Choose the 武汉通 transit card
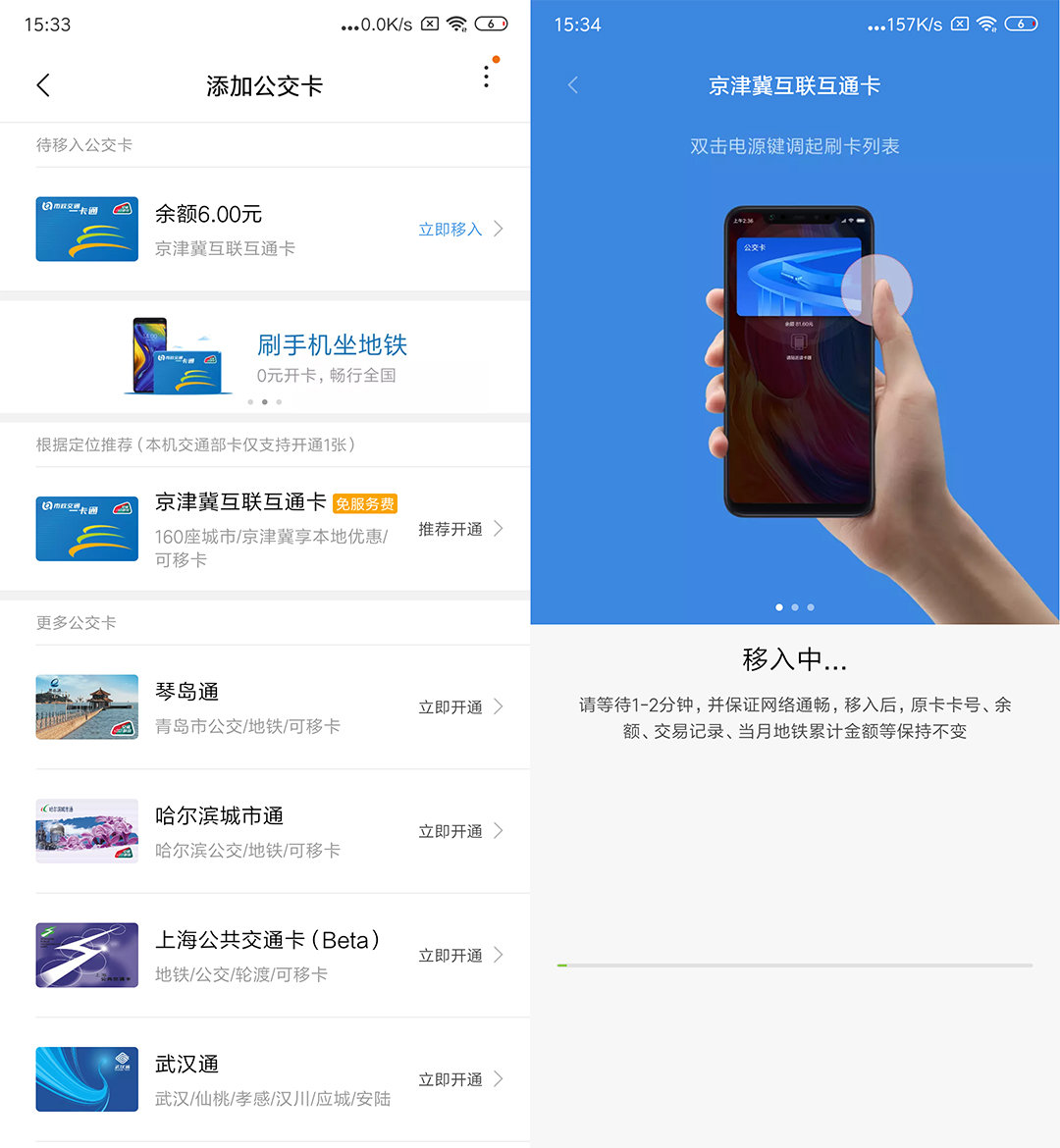1060x1148 pixels. click(265, 1079)
